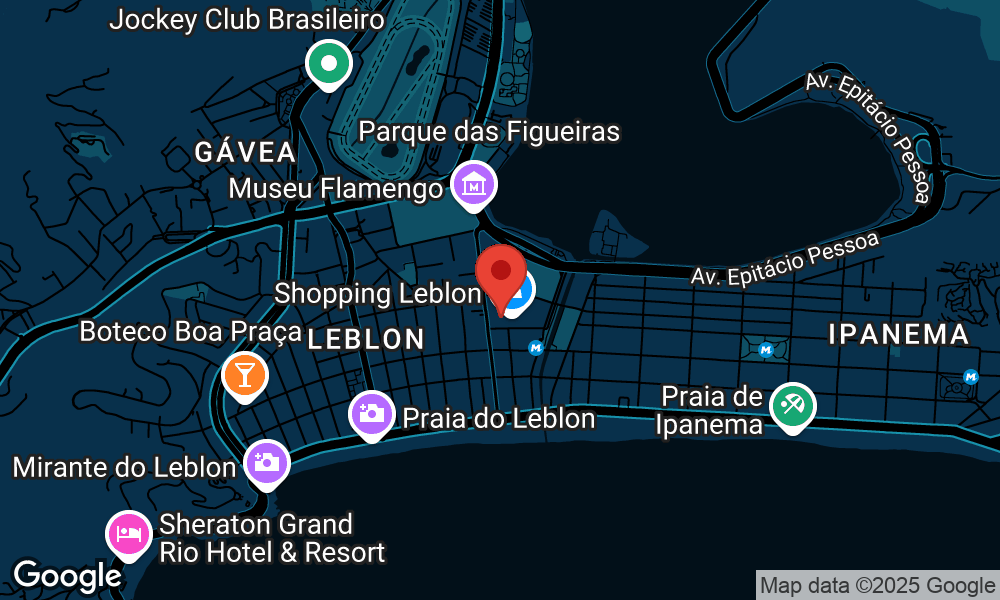Open the Sheraton Grand Rio hotel marker
Image resolution: width=1000 pixels, height=600 pixels.
pyautogui.click(x=129, y=534)
